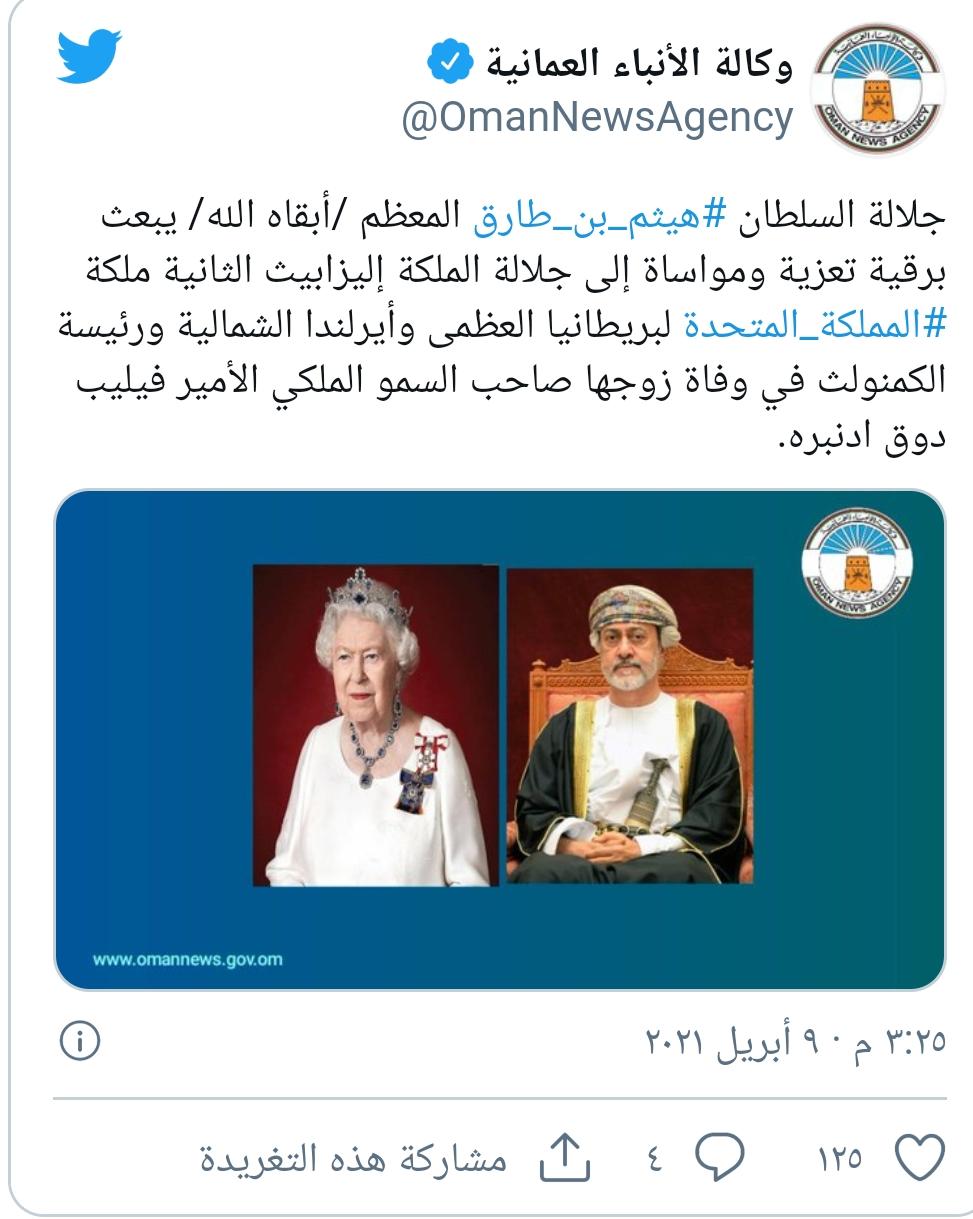Open the #المملكة_المتحدة hashtag
The width and height of the screenshot is (973, 1219).
pyautogui.click(x=810, y=325)
